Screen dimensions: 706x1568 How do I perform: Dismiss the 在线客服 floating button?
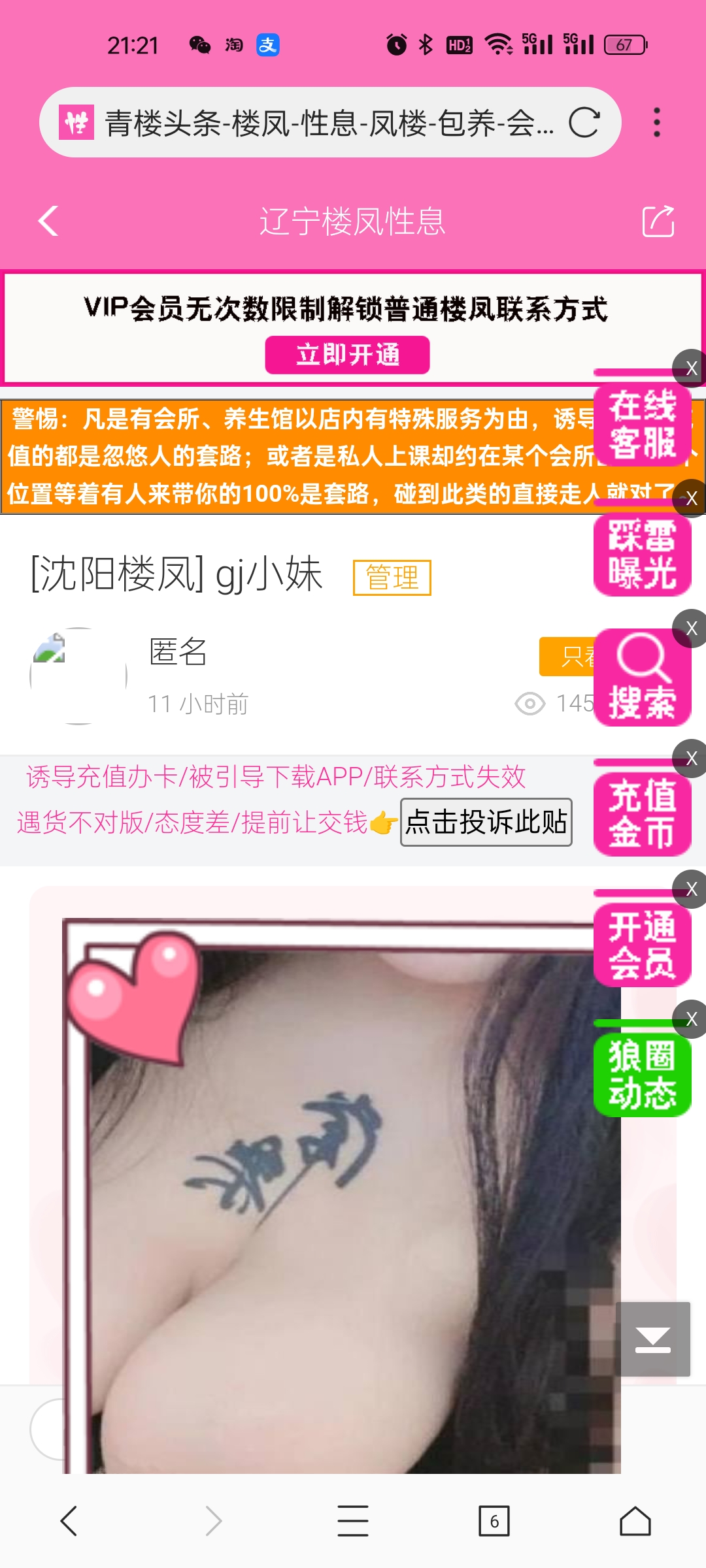691,368
